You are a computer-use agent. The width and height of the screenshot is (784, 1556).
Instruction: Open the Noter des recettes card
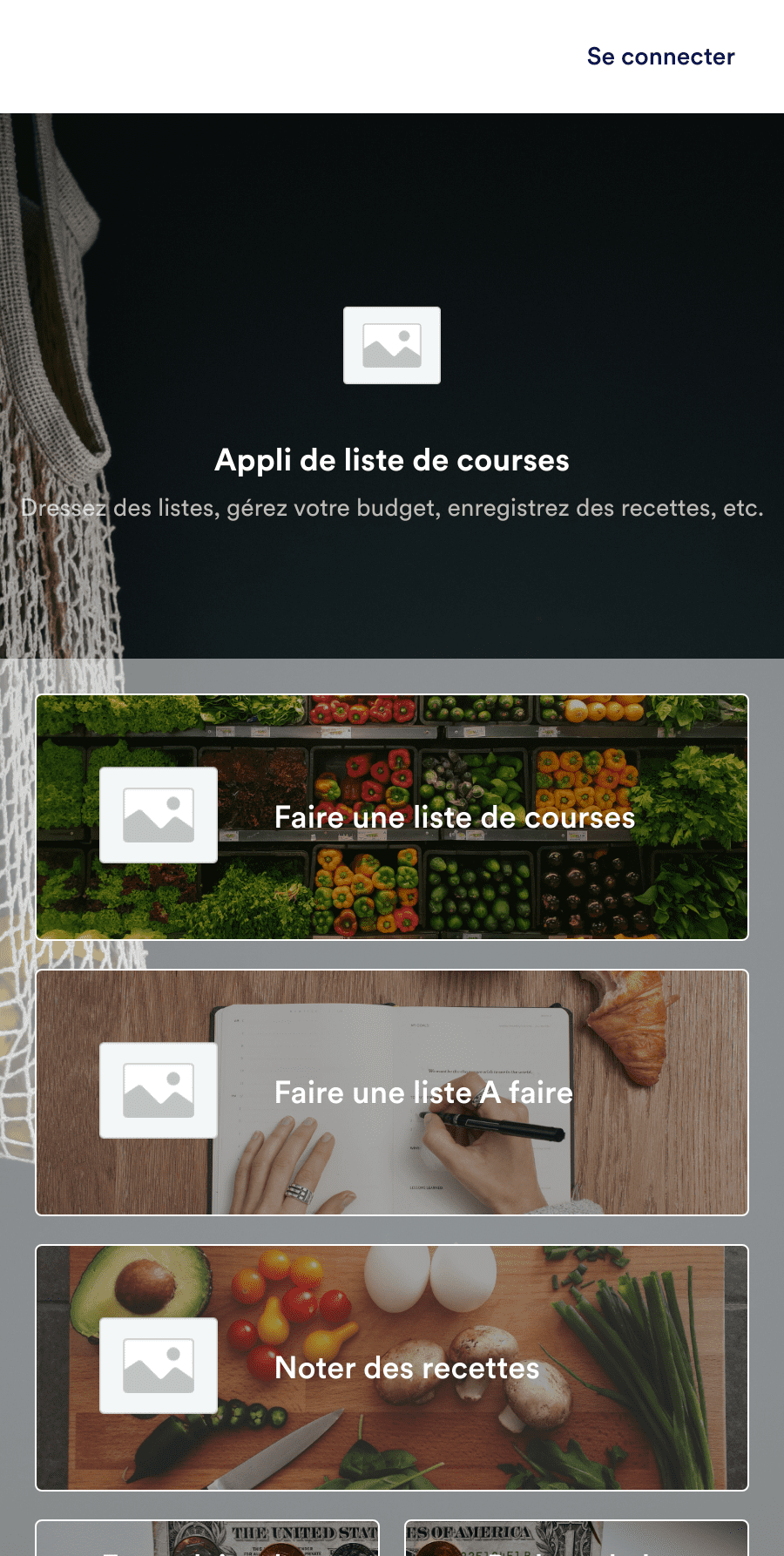[392, 1368]
